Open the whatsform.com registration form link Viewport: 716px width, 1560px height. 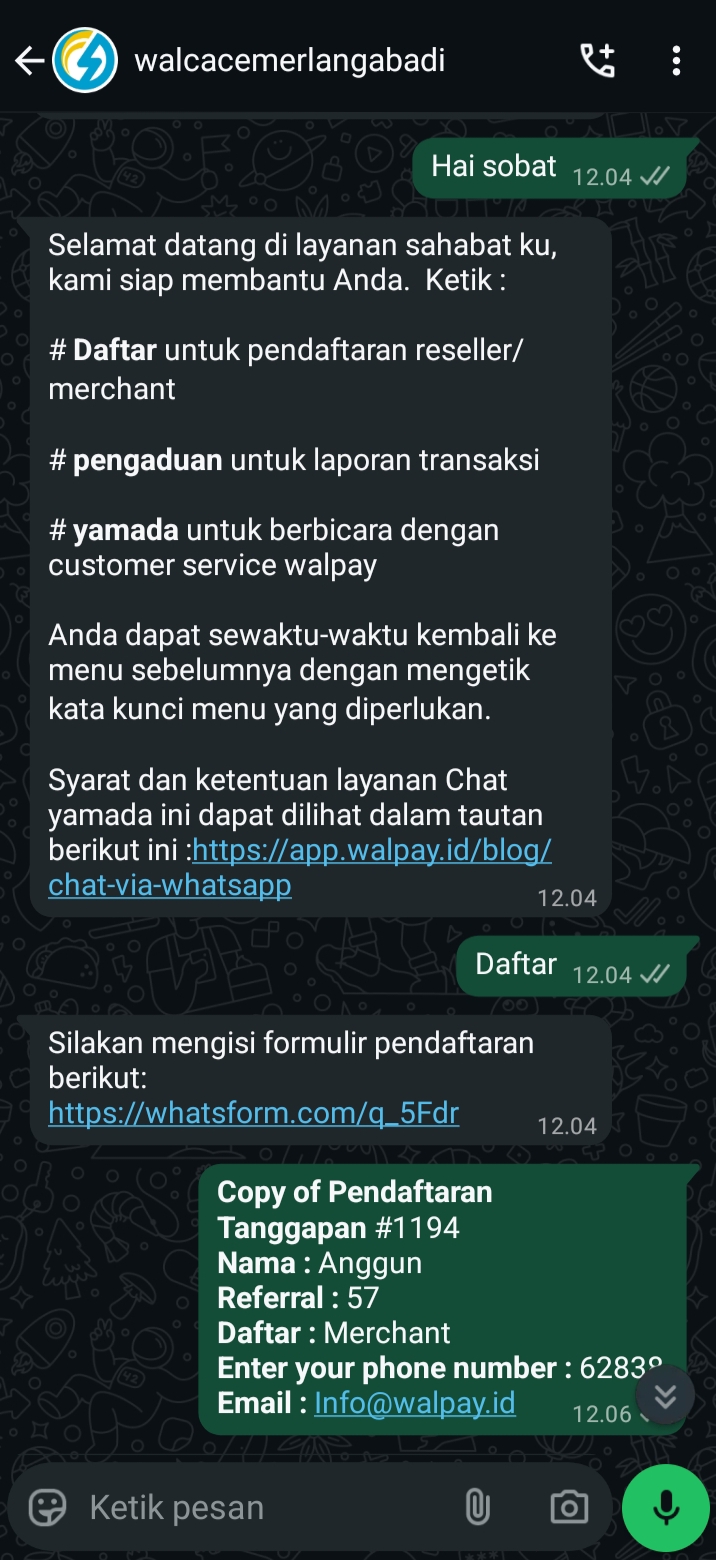253,1112
